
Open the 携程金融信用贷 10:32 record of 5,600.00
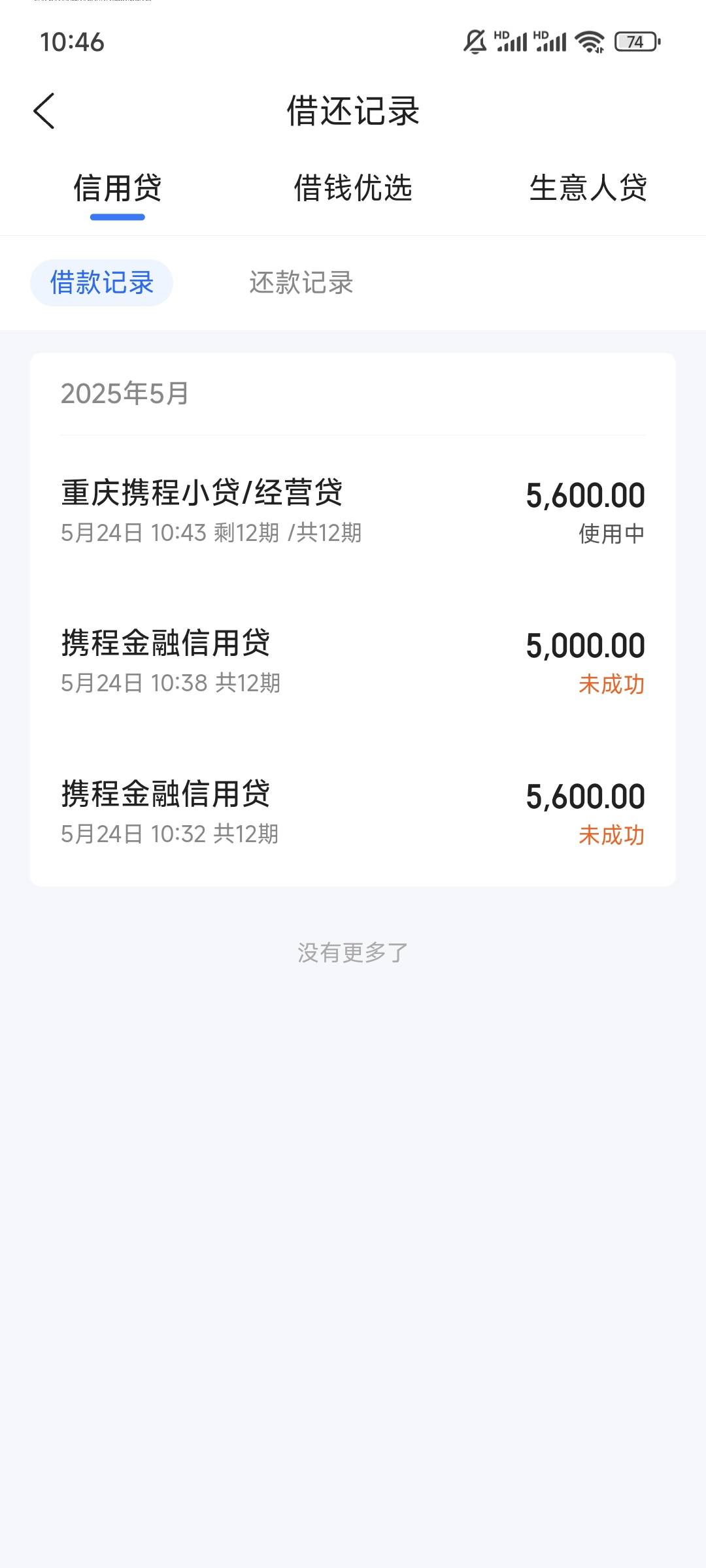pos(353,812)
